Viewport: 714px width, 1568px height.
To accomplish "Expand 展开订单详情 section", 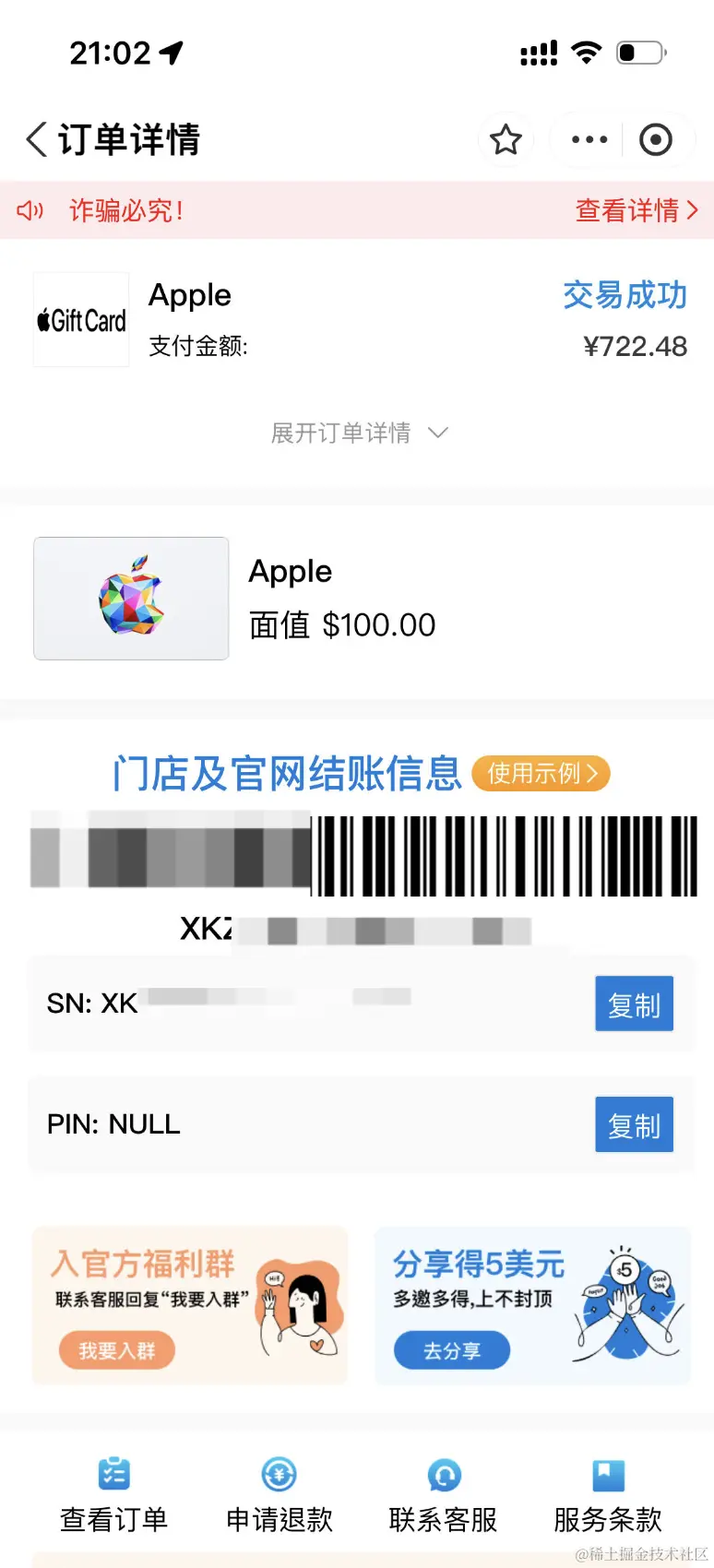I will pos(358,433).
